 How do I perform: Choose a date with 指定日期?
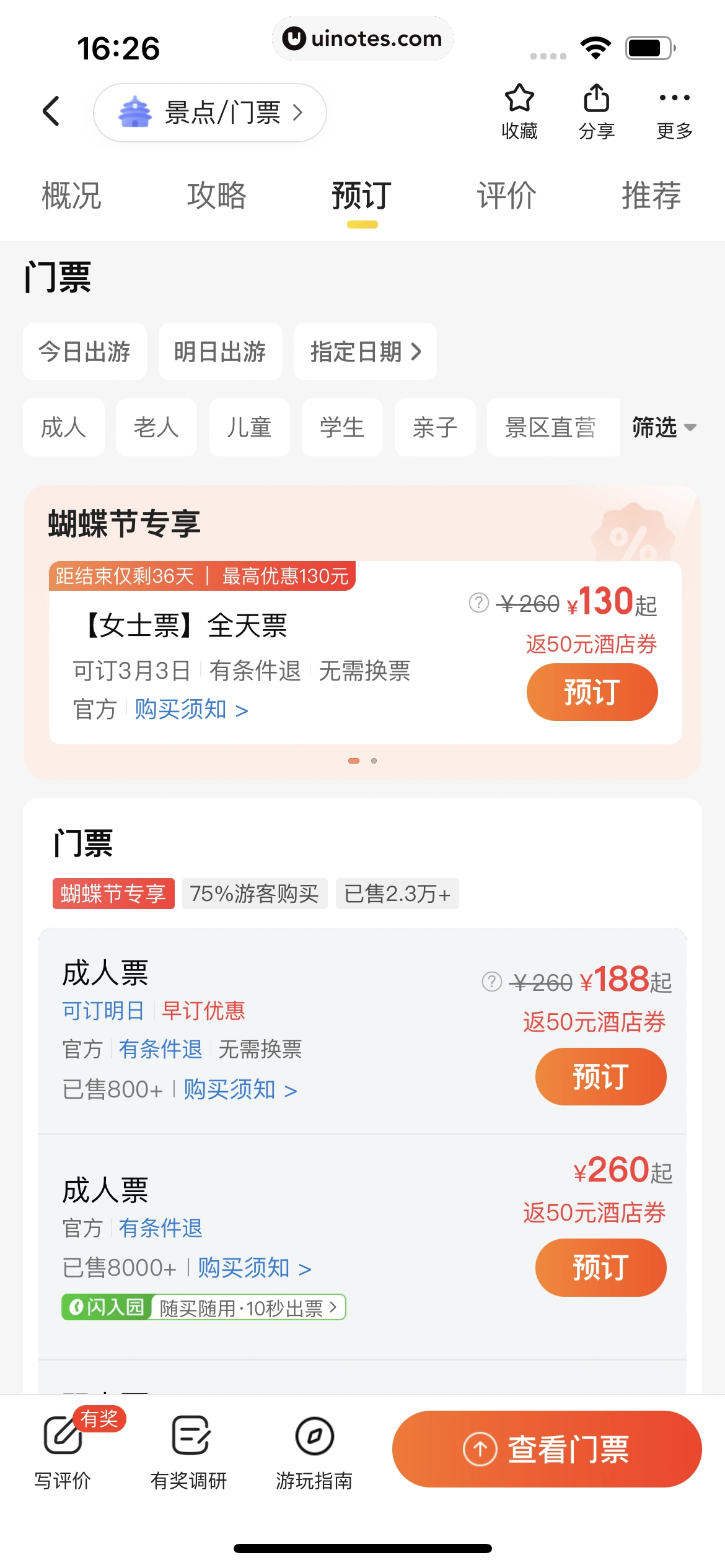click(x=365, y=352)
